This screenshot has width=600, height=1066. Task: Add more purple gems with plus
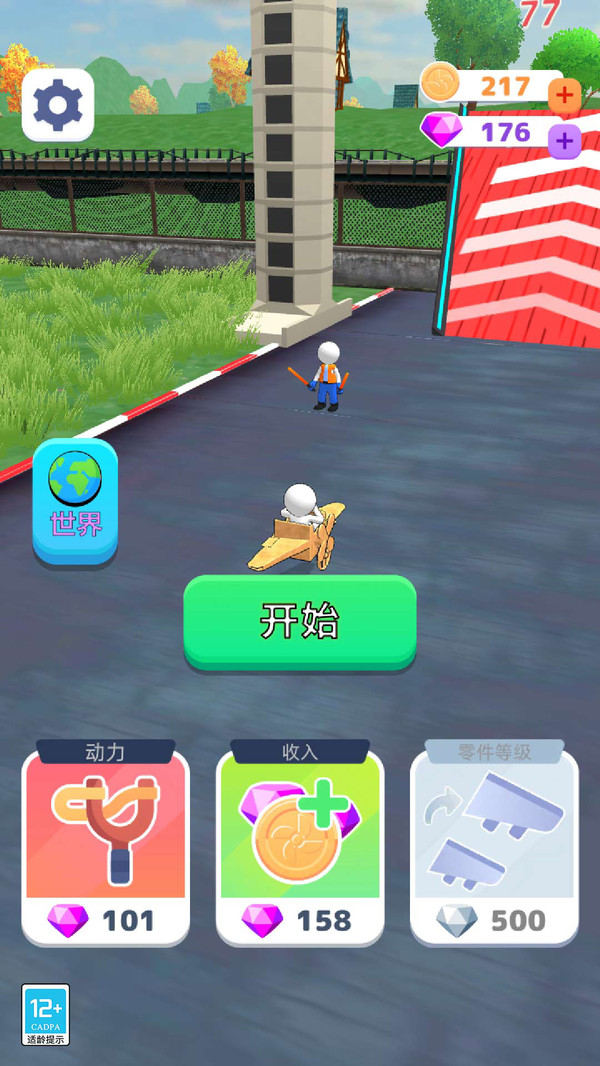click(x=565, y=141)
